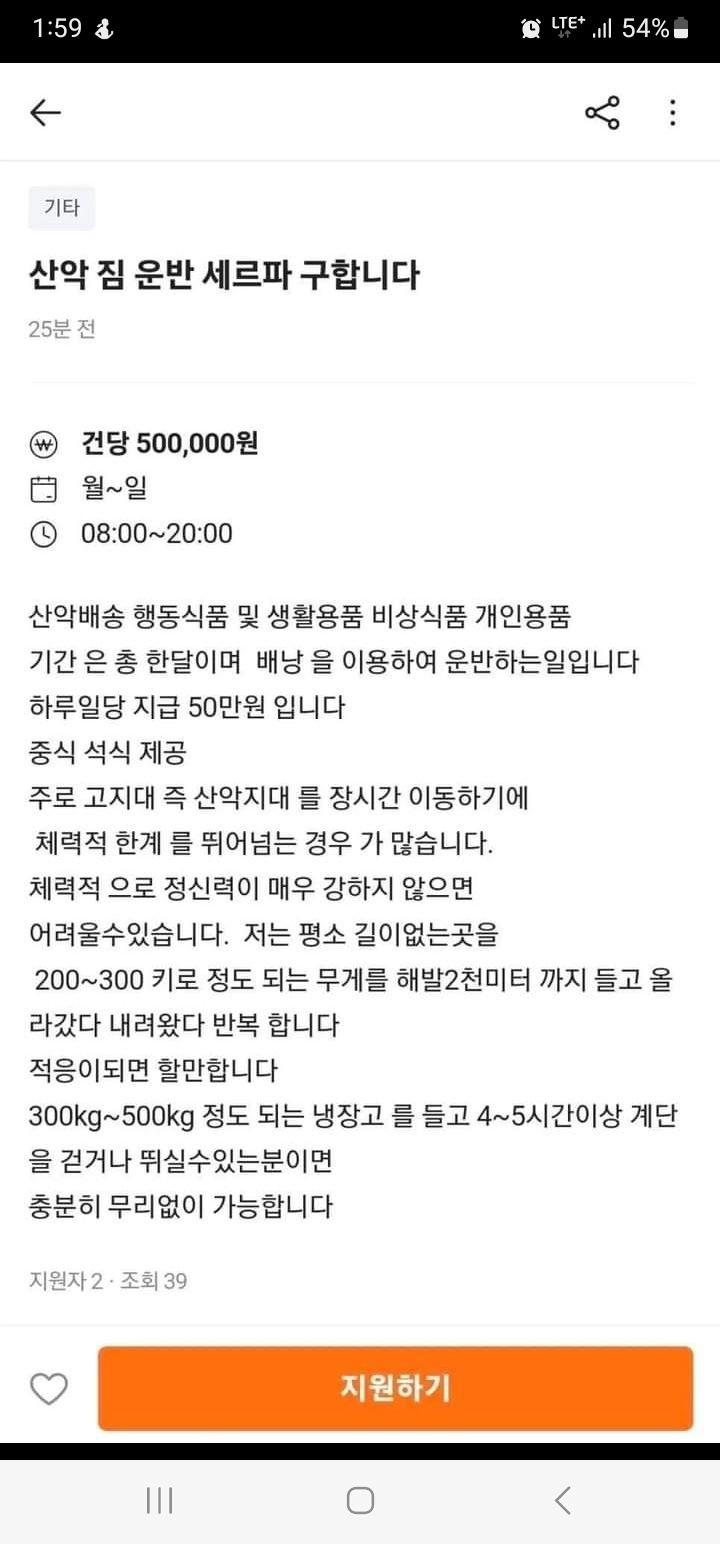Go back using the top-left arrow
The width and height of the screenshot is (720, 1544).
pyautogui.click(x=46, y=113)
